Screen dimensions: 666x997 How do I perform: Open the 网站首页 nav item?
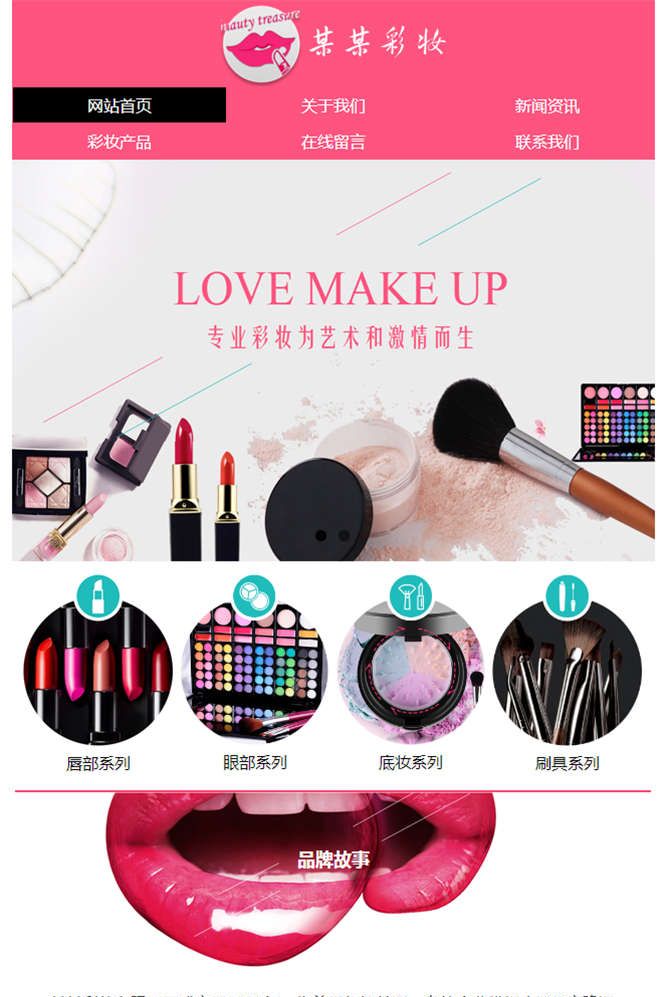119,106
